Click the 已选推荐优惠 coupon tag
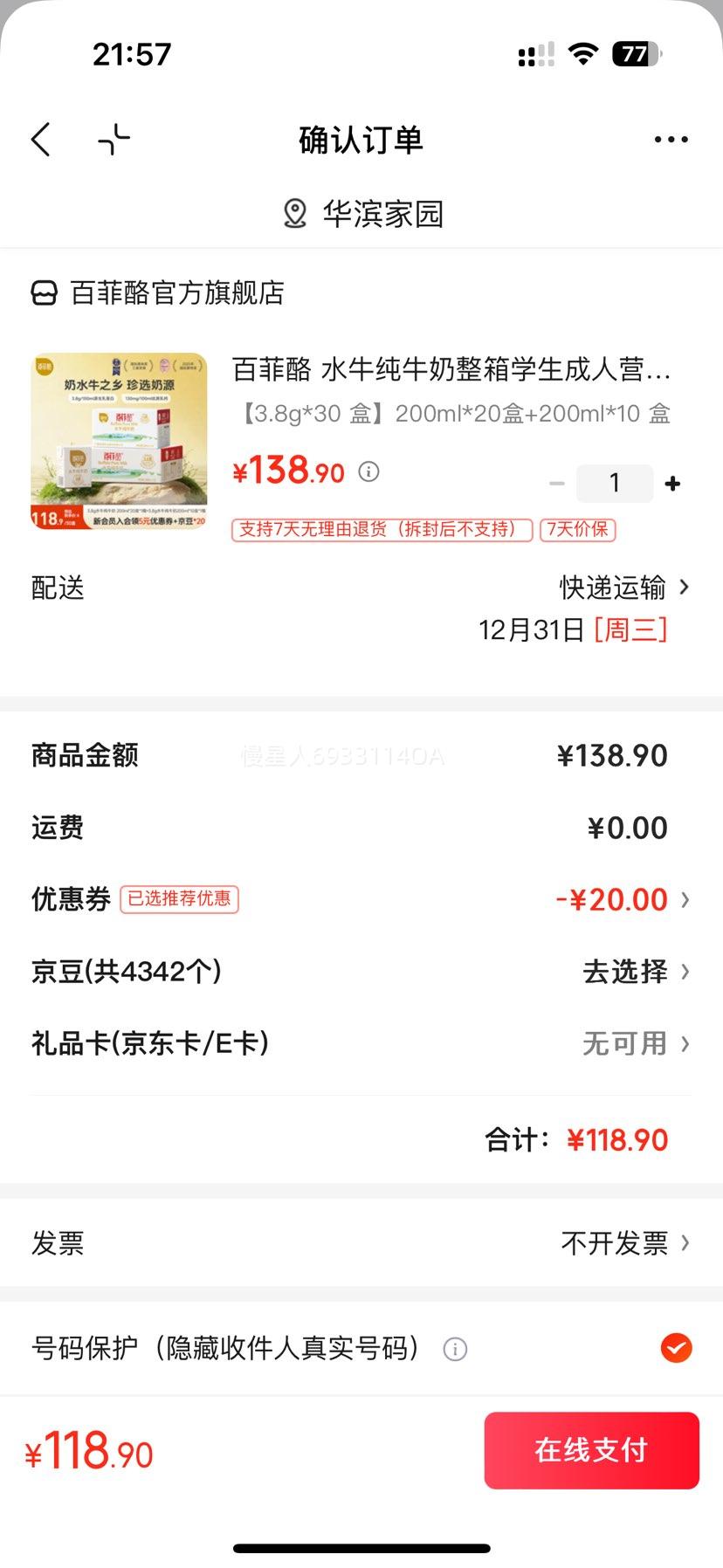 pos(181,899)
